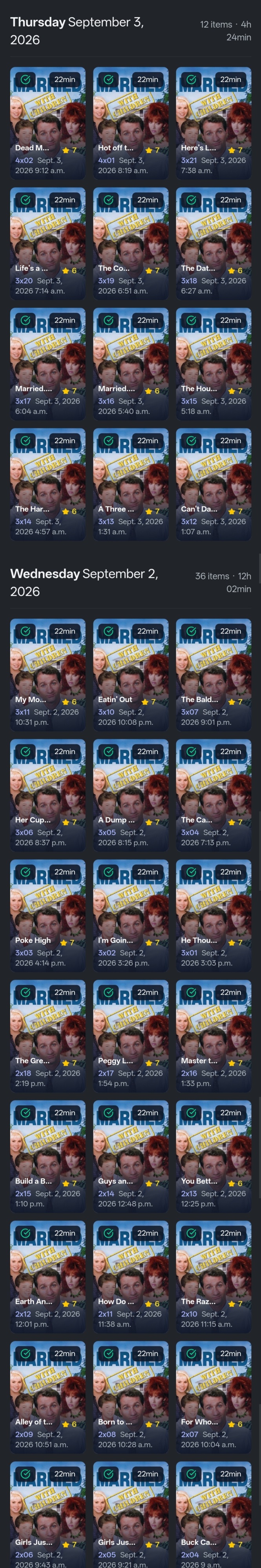Open the 3x18 The Dat... episode tile
261x1568 pixels.
click(x=214, y=243)
